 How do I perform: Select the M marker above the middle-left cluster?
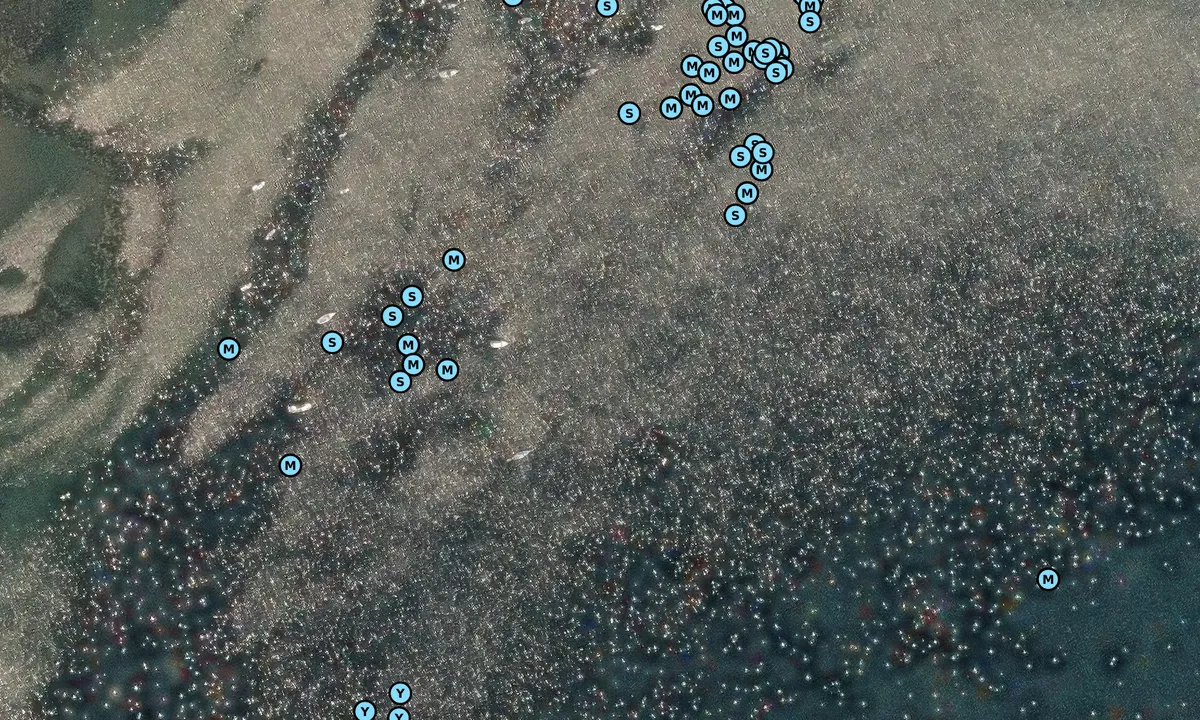point(454,260)
